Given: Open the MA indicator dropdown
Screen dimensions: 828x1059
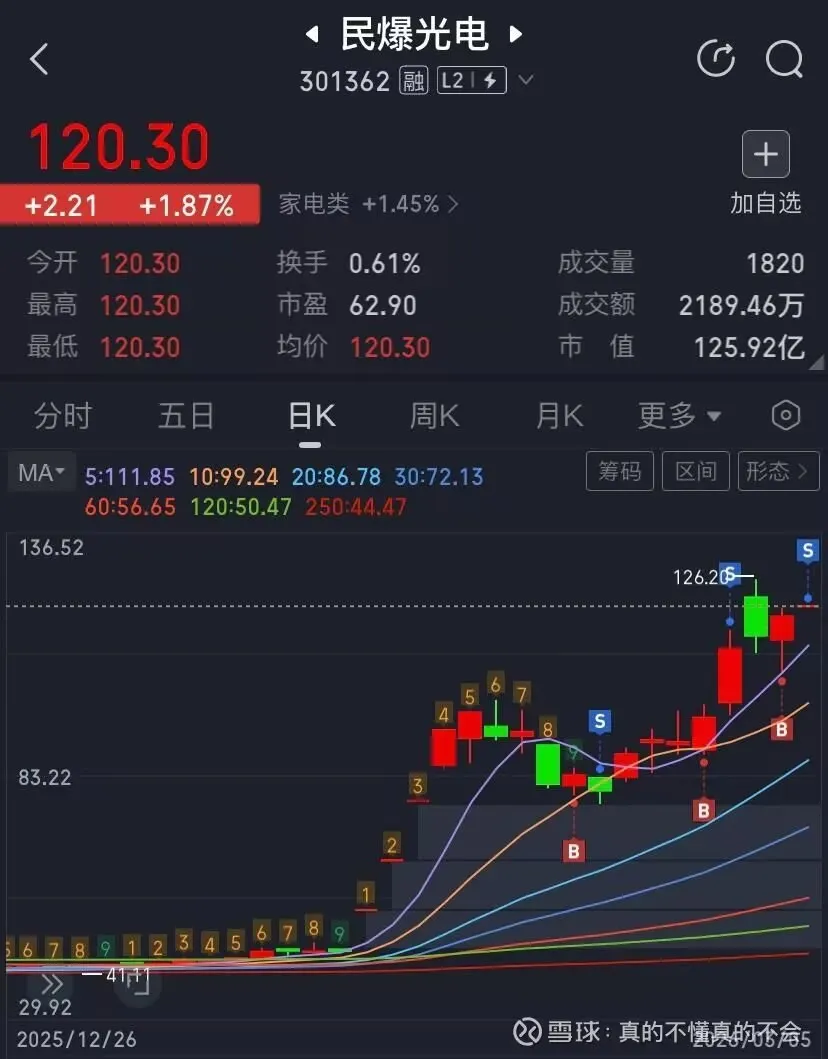Looking at the screenshot, I should pos(41,473).
